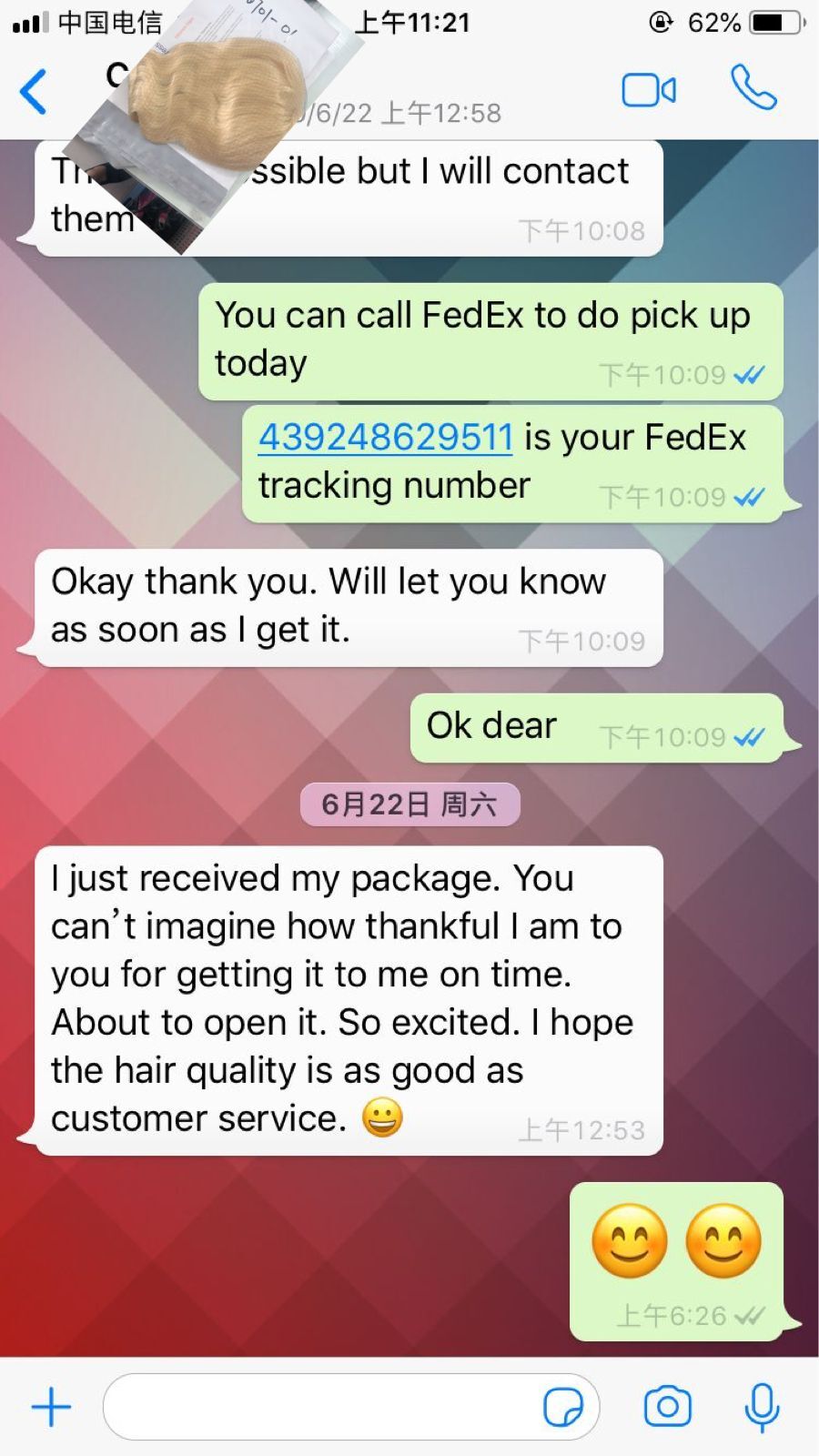This screenshot has width=819, height=1456.
Task: Go back to the chats list
Action: tap(34, 92)
